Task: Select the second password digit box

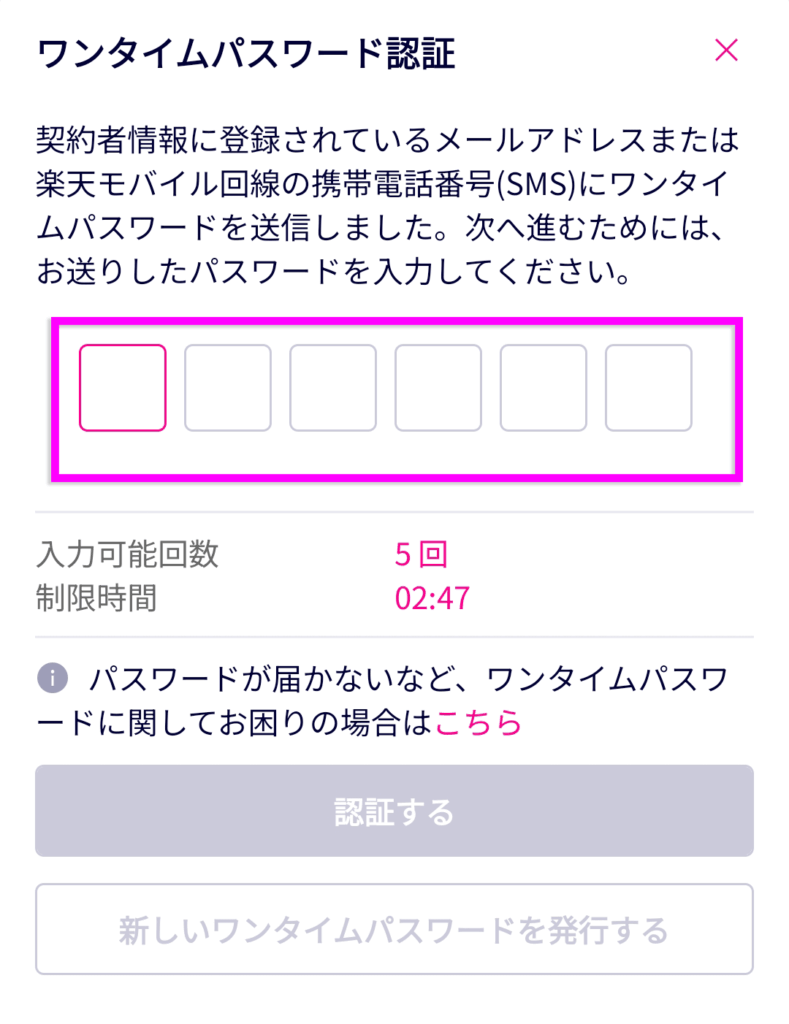Action: pyautogui.click(x=228, y=388)
